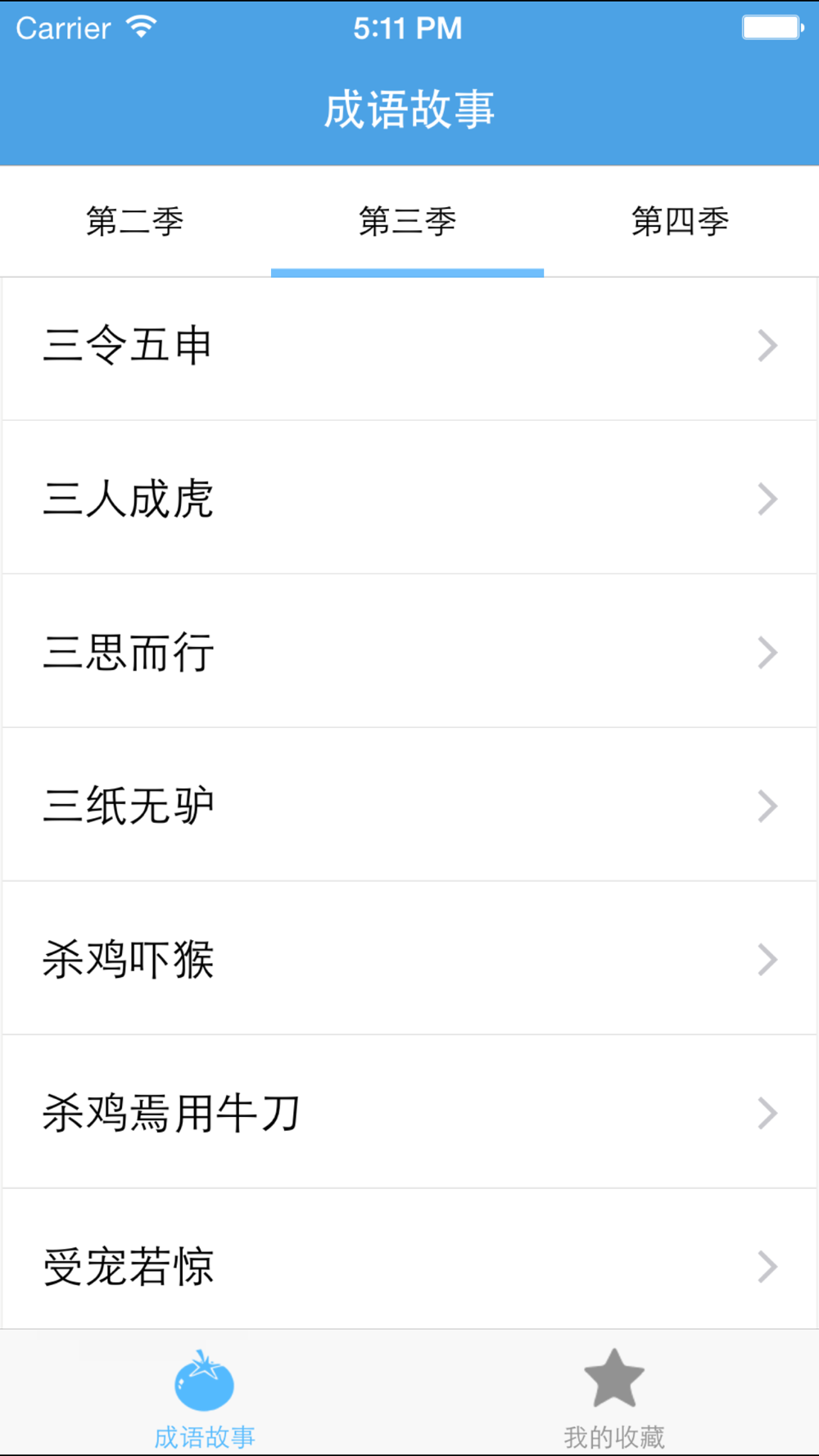This screenshot has height=1456, width=819.
Task: View the story 三思而行
Action: pos(409,652)
